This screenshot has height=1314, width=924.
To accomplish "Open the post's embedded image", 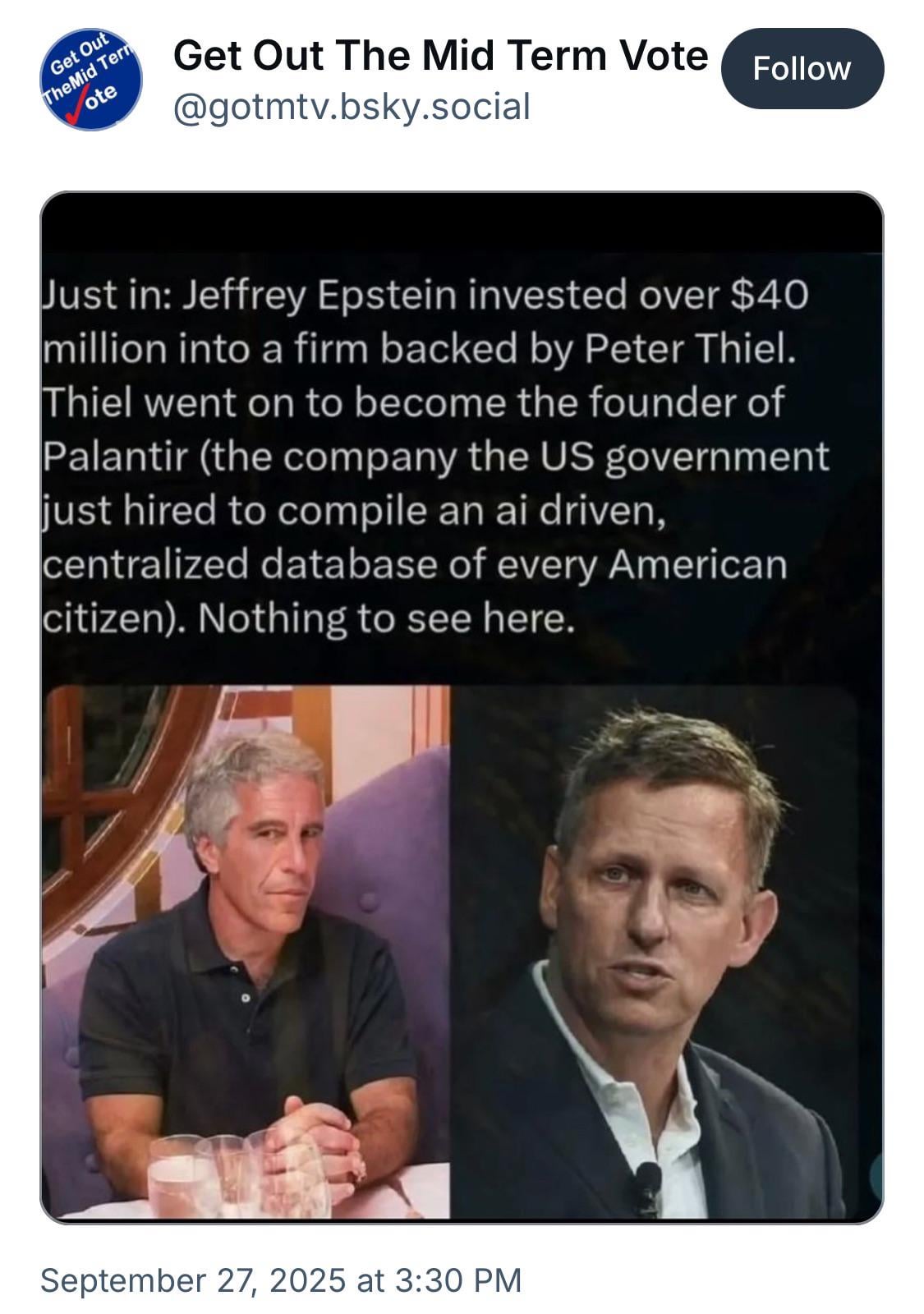I will [x=462, y=706].
